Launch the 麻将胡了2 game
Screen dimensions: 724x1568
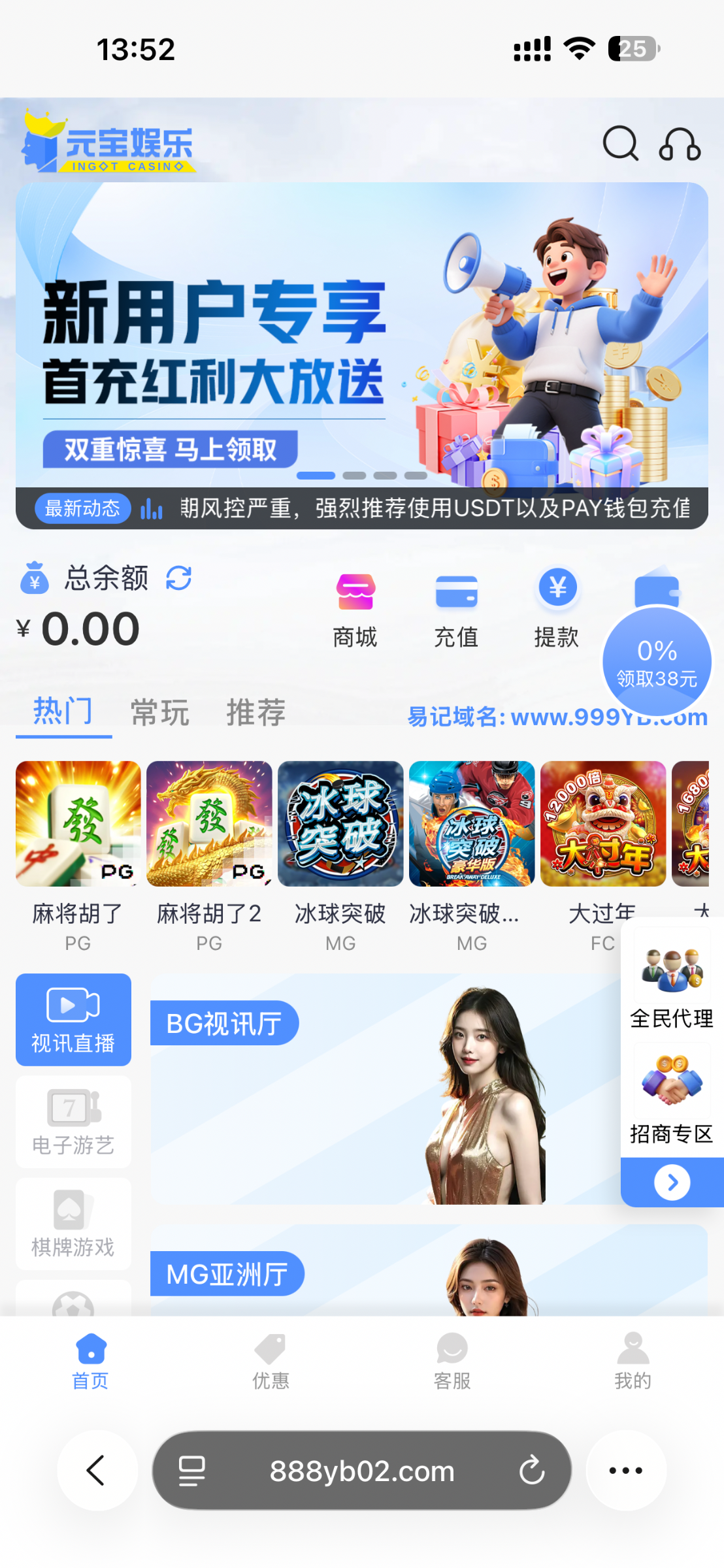point(209,823)
